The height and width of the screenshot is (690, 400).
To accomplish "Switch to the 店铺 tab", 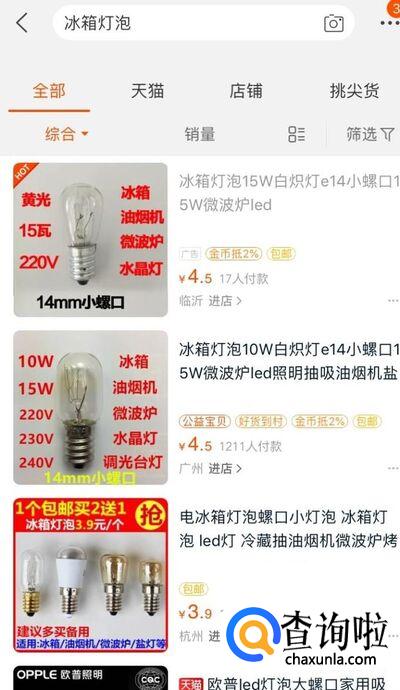I will tap(246, 91).
